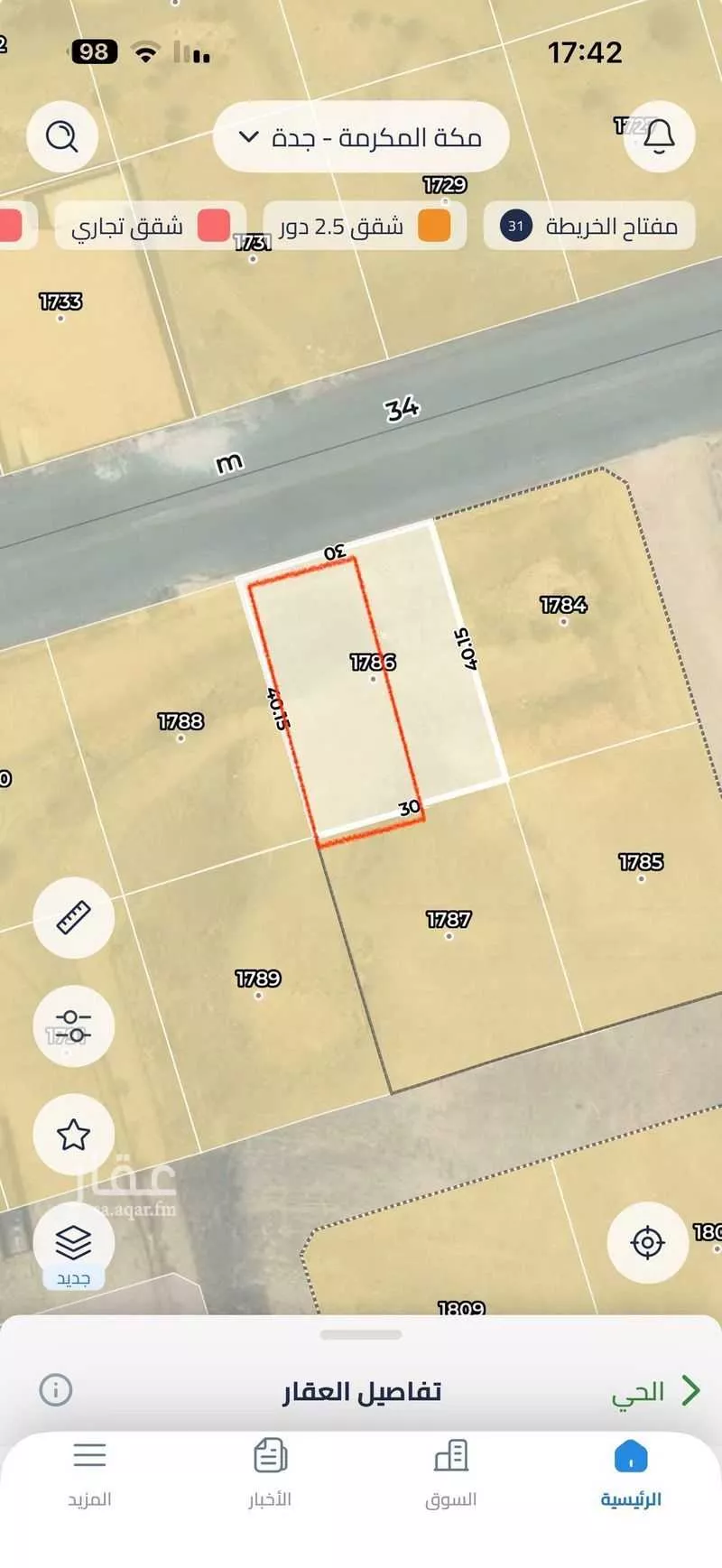Activate the ruler measurement tool
Viewport: 722px width, 1568px height.
pyautogui.click(x=73, y=917)
